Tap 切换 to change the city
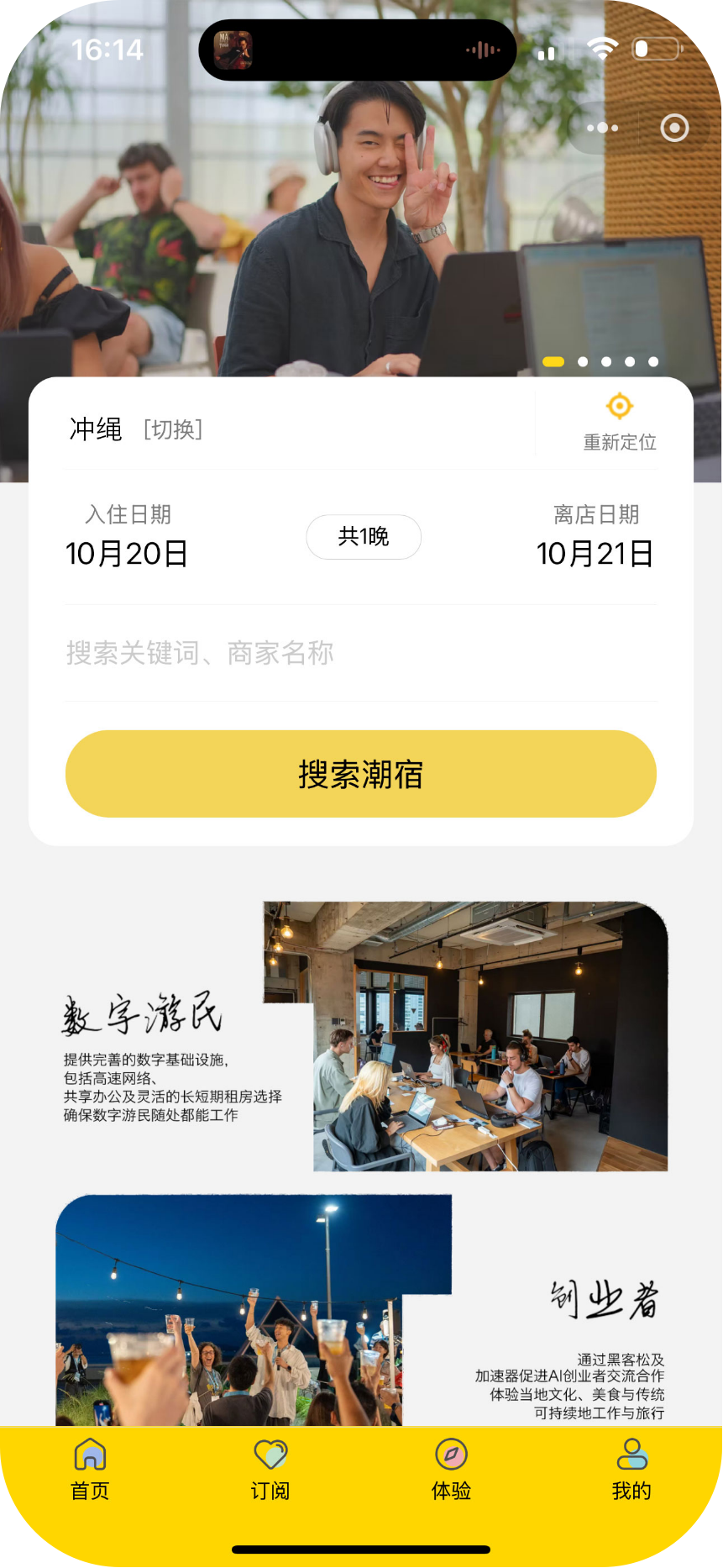 click(173, 429)
